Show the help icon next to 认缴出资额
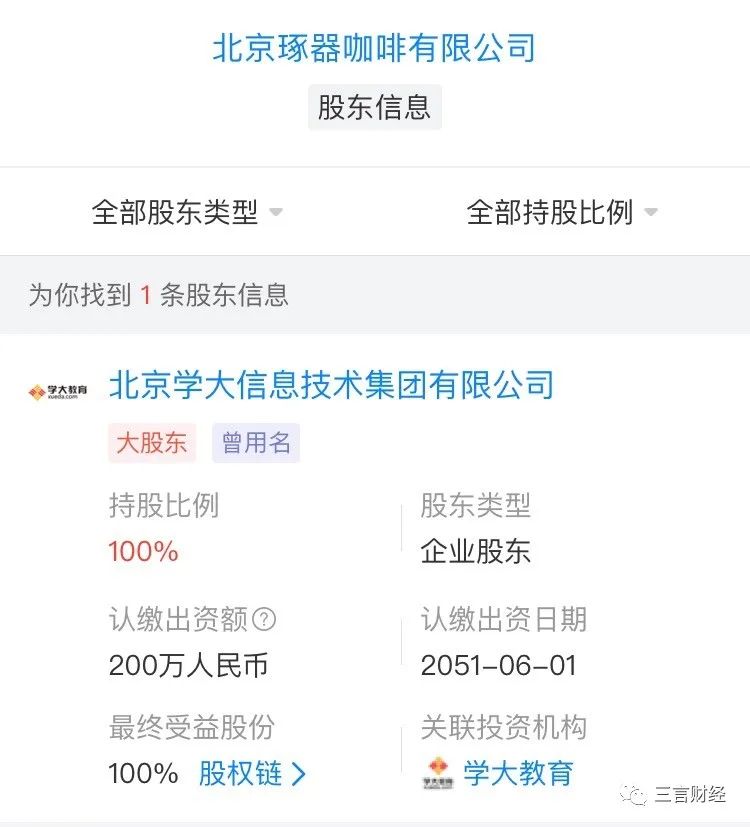The image size is (750, 827). click(264, 619)
